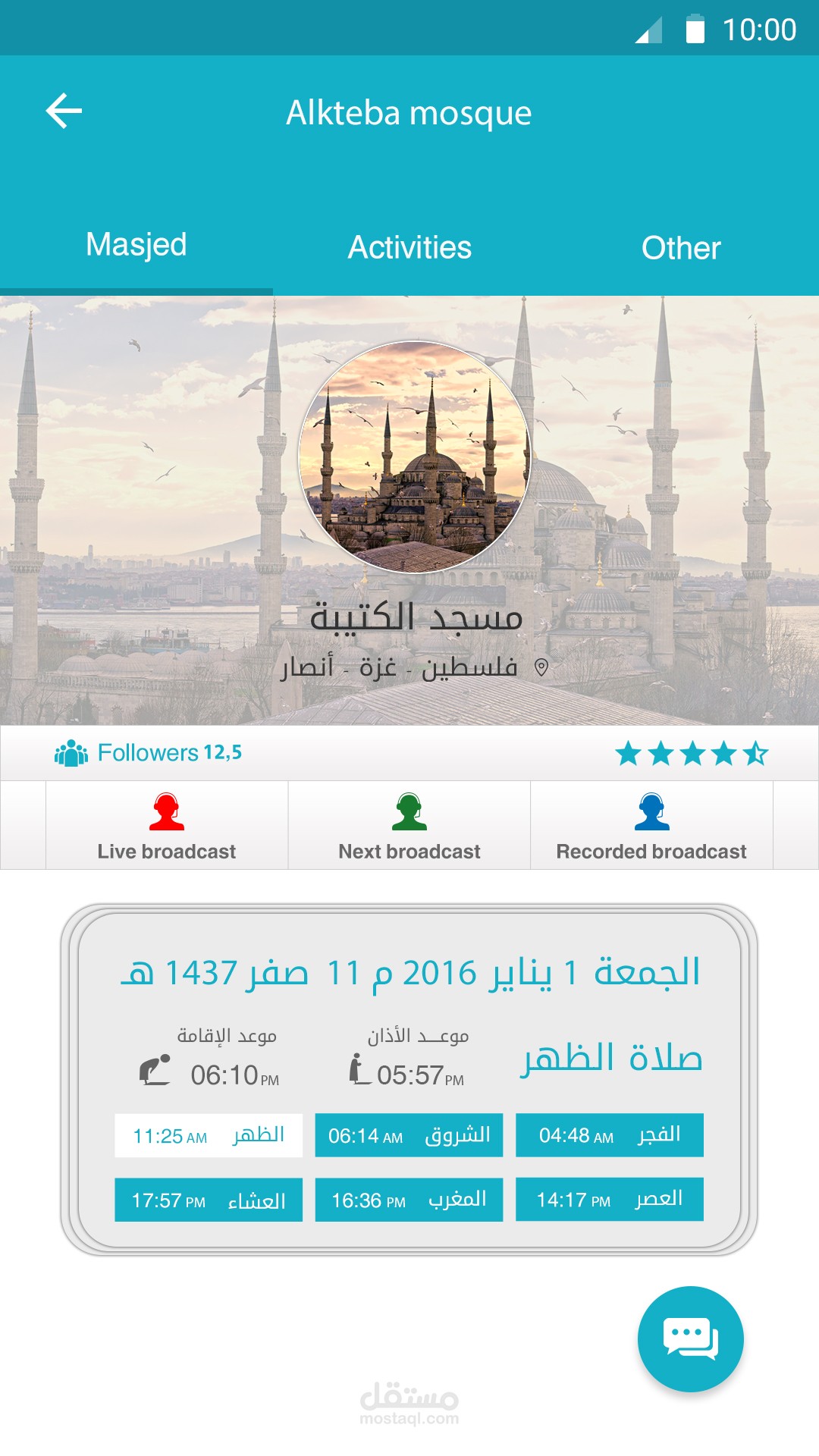
Task: Select the green Next broadcast icon
Action: coord(409,808)
